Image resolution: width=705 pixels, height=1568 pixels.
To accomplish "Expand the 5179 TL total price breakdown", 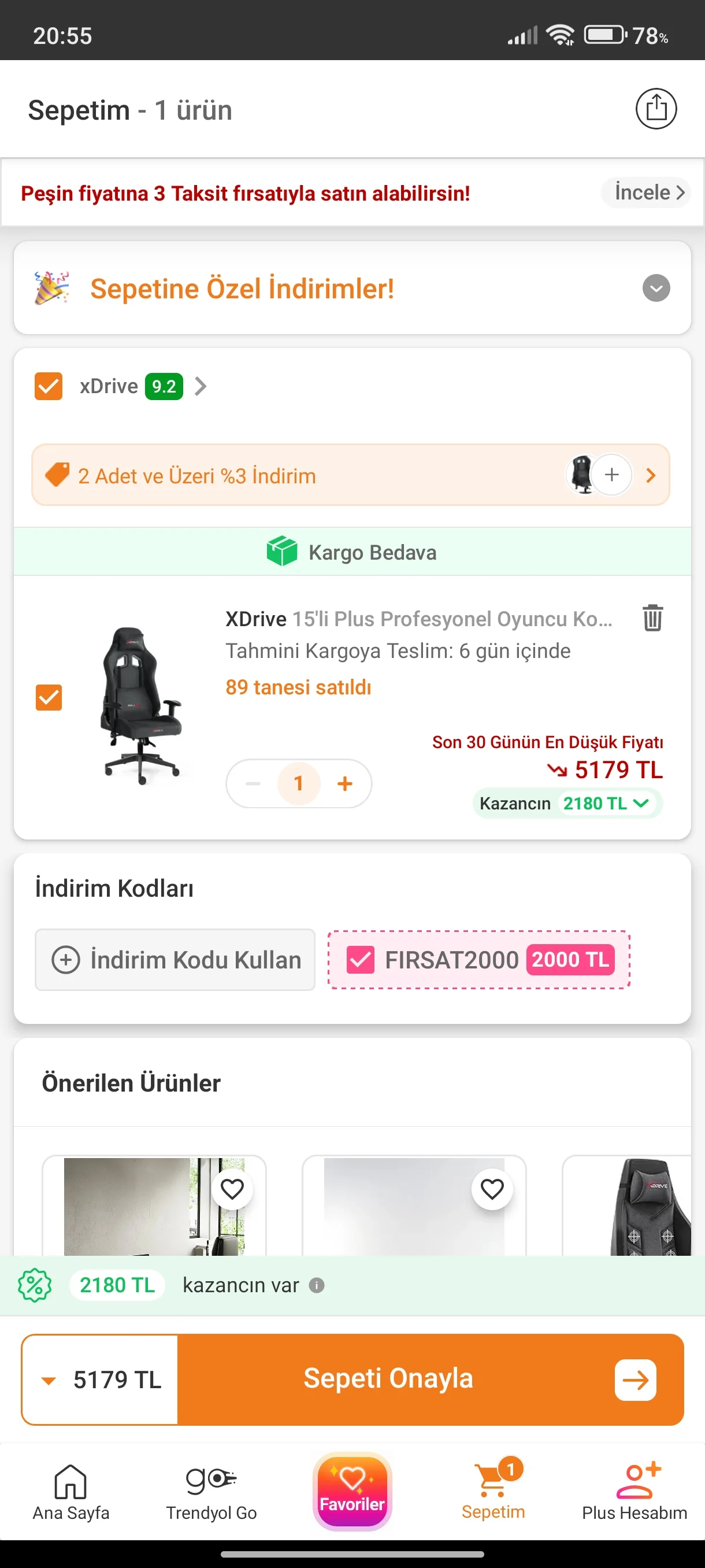I will [x=101, y=1380].
